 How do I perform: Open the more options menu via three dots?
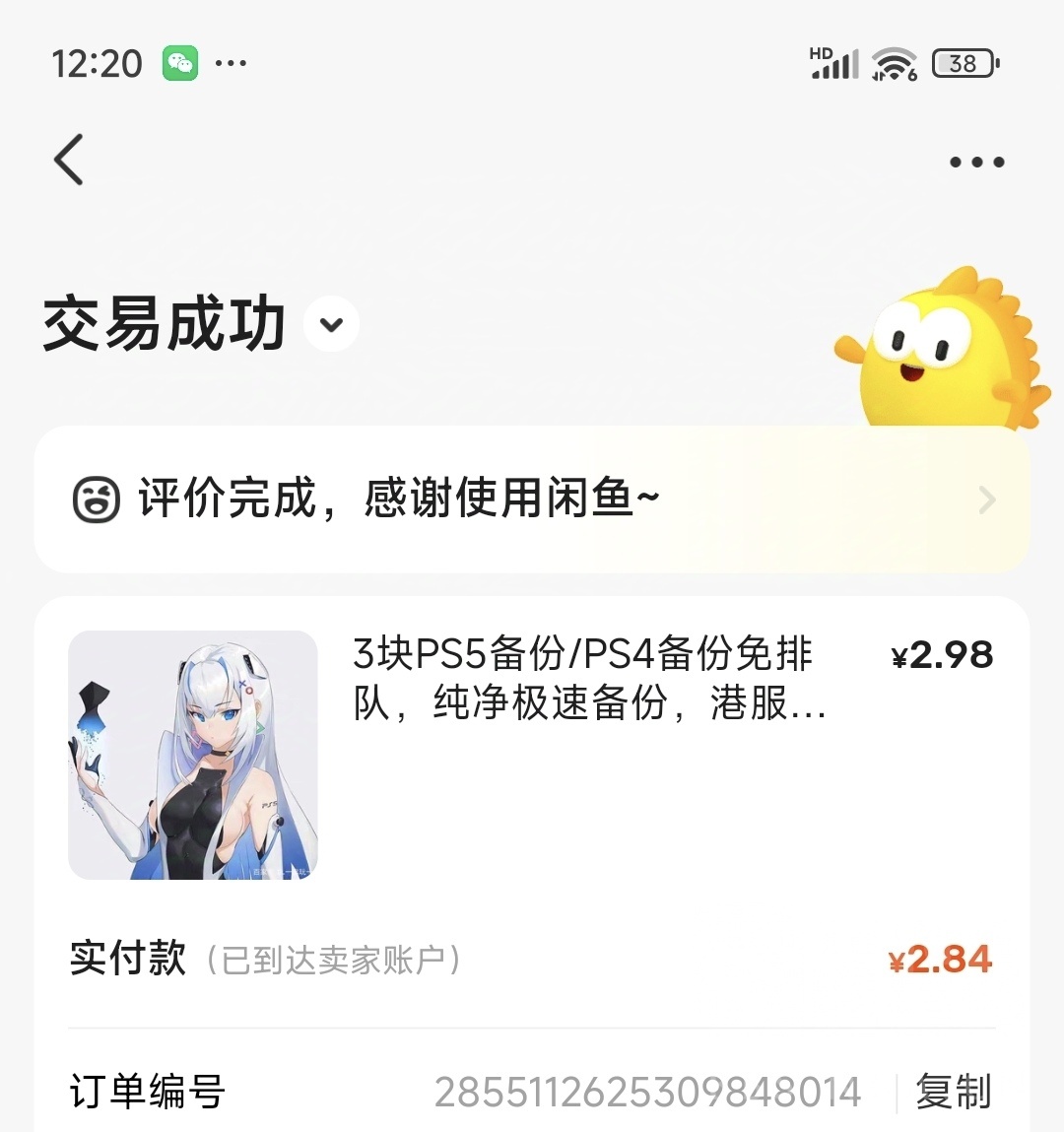pyautogui.click(x=974, y=161)
